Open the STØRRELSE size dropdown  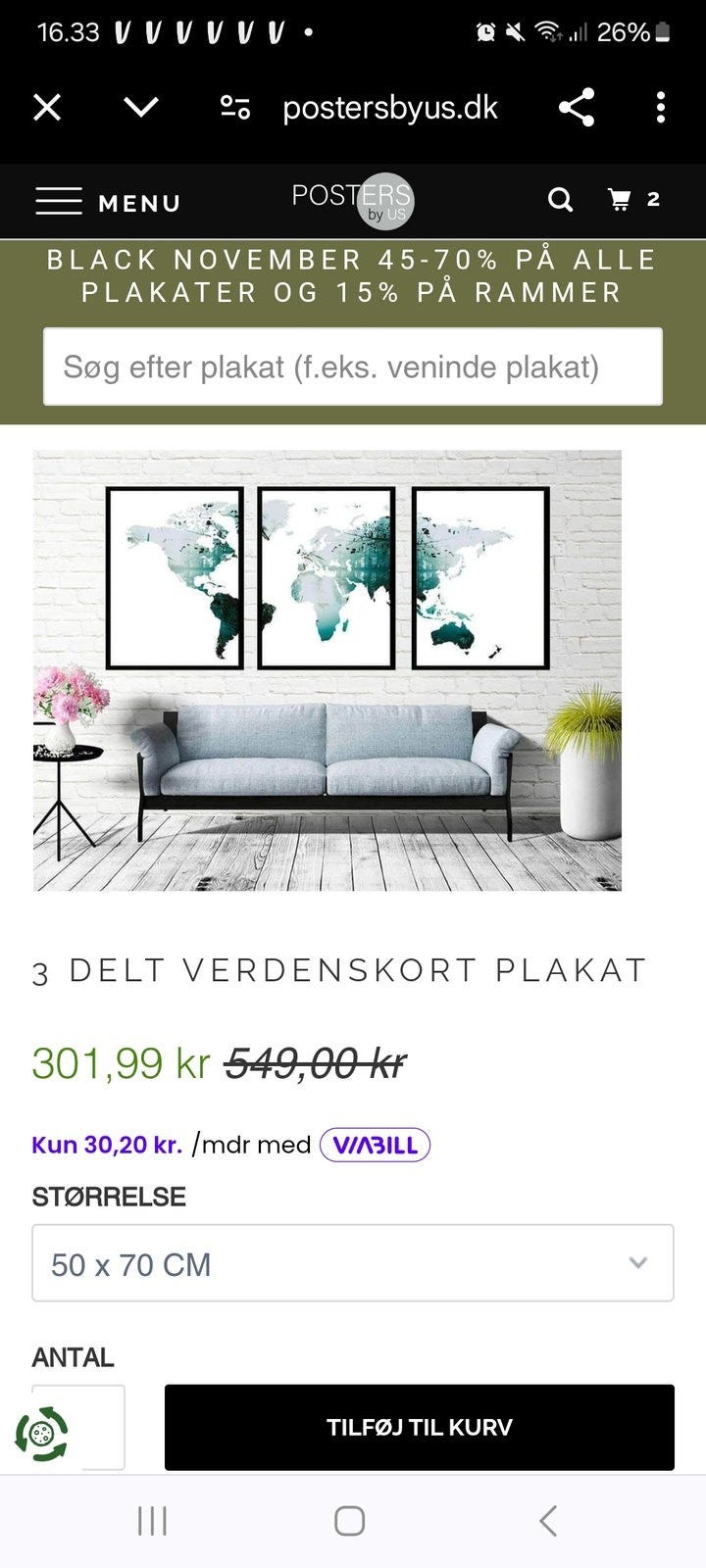click(353, 1263)
